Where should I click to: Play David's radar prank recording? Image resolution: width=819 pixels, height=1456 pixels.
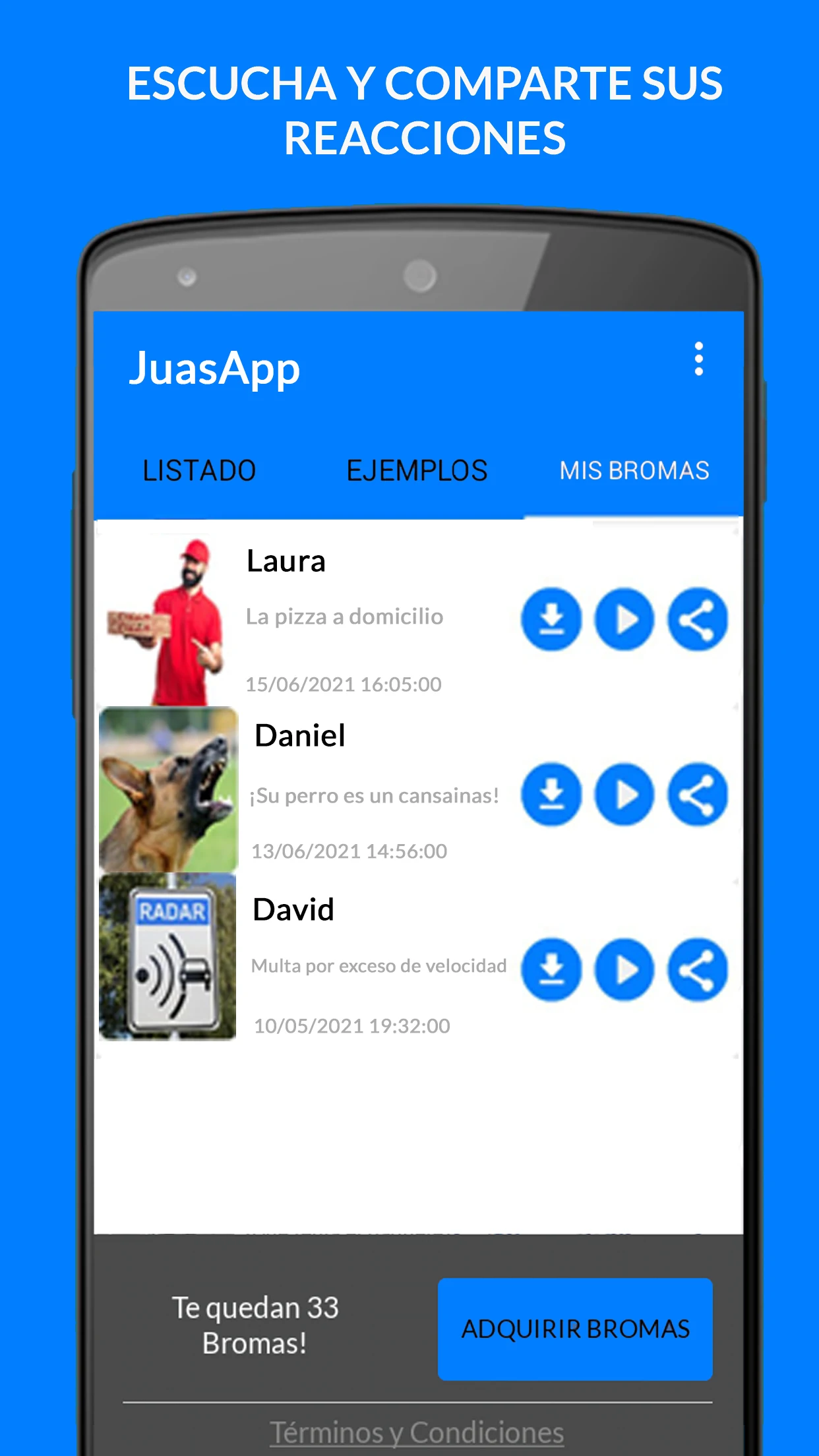[x=624, y=969]
